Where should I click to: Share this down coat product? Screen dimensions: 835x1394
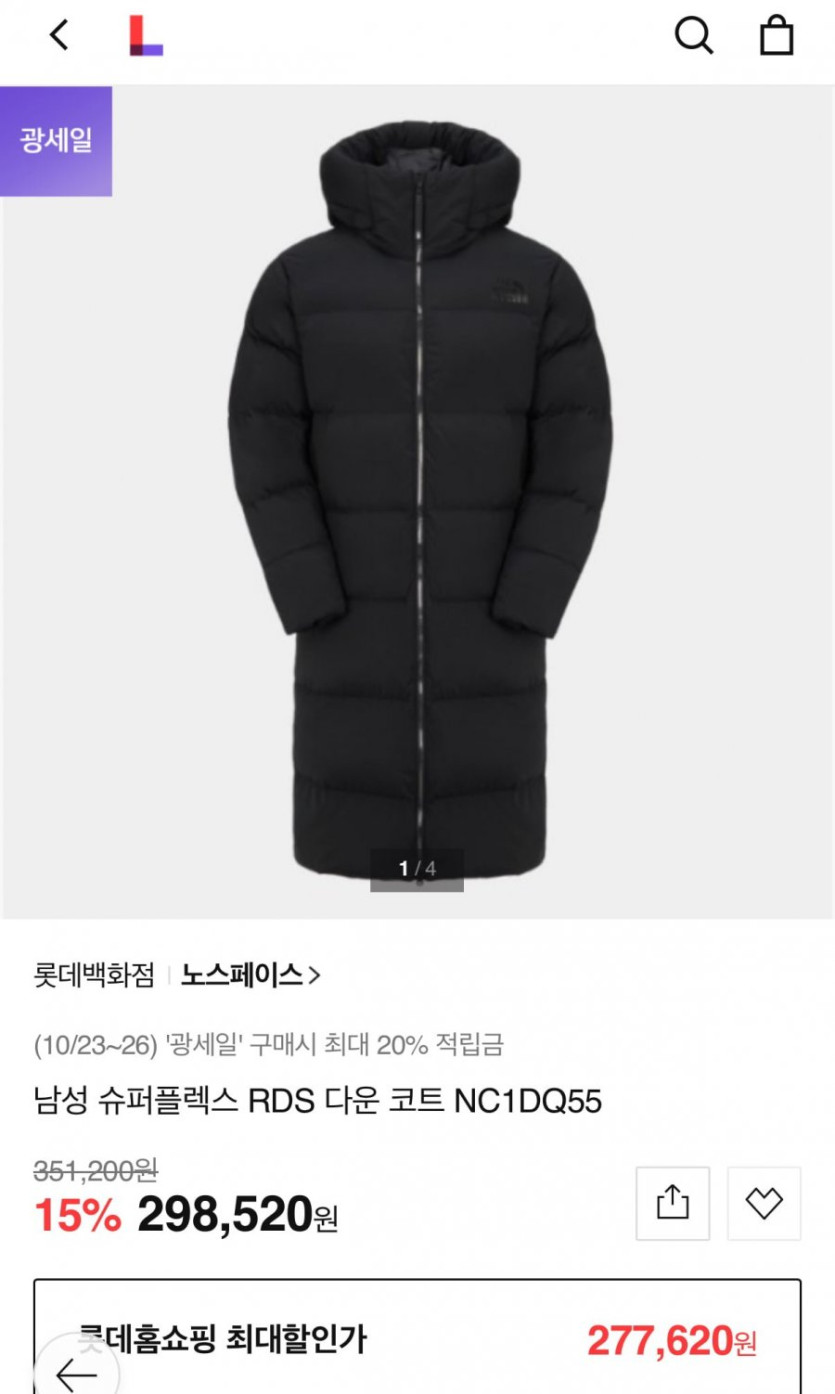click(673, 1203)
